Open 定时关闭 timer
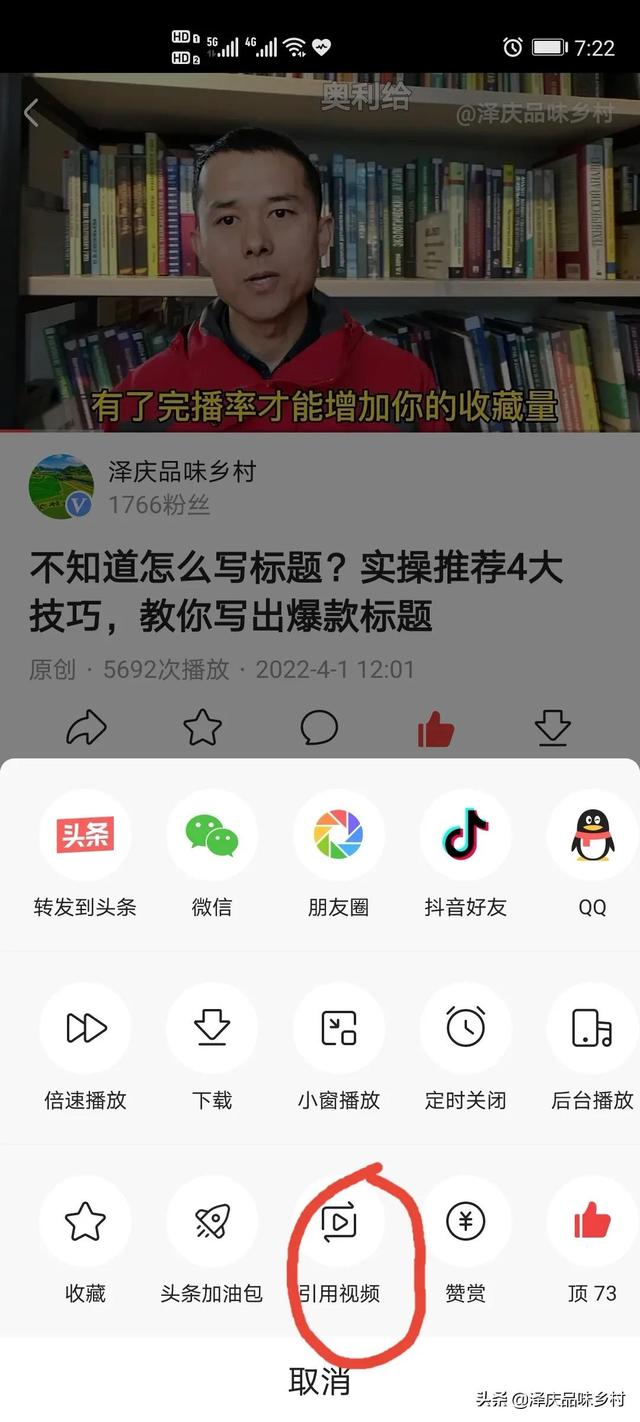640x1422 pixels. coord(465,1028)
